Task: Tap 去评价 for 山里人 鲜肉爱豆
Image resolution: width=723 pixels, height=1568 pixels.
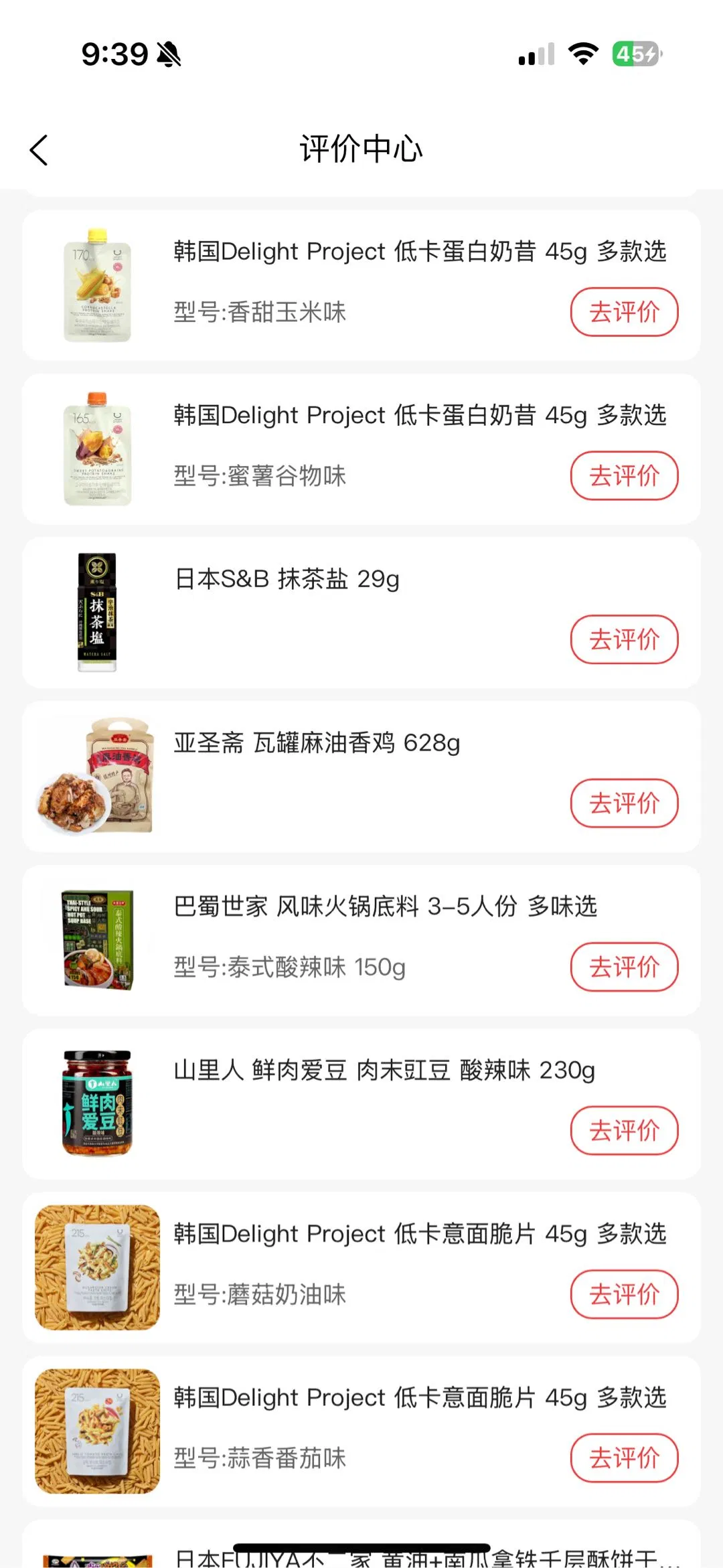Action: (624, 1130)
